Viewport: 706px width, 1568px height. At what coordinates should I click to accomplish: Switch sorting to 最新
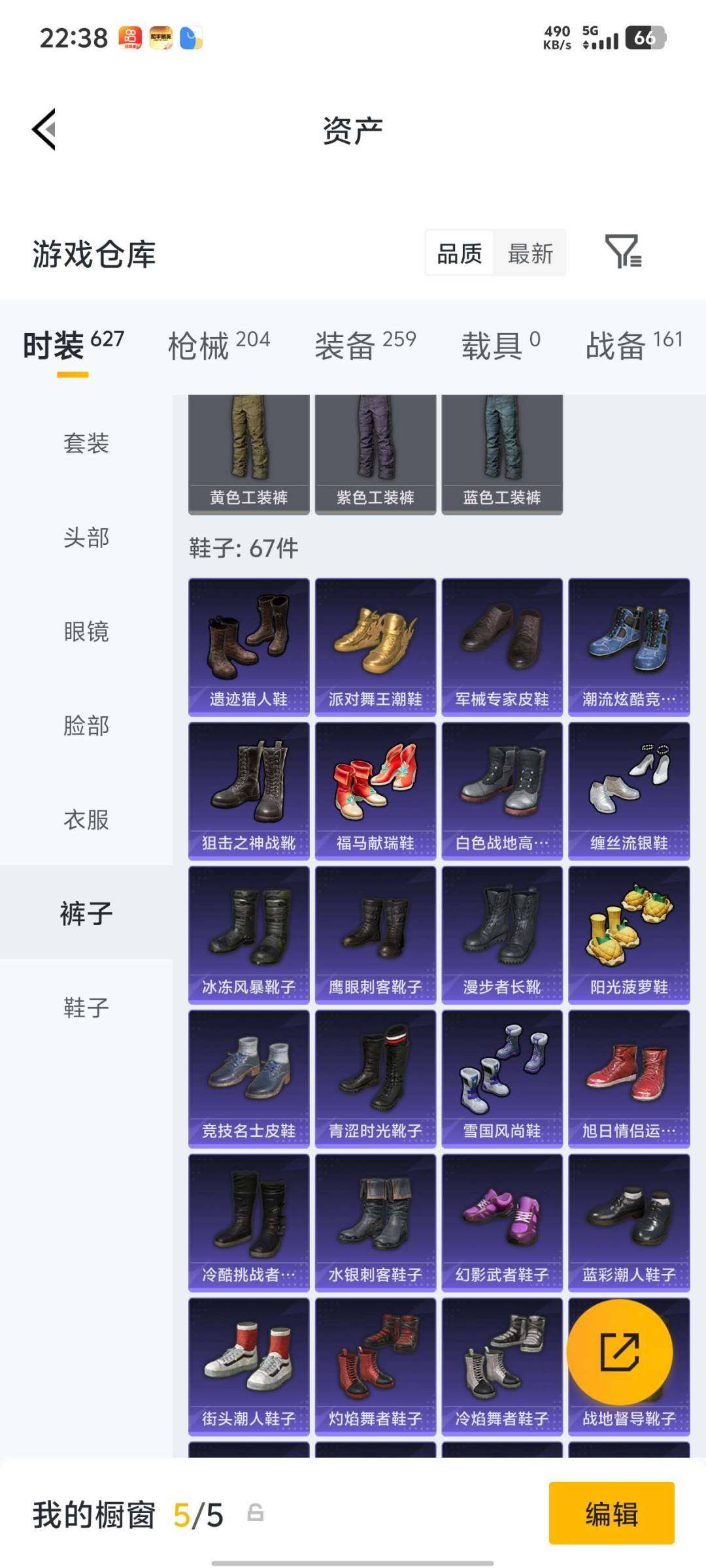point(531,253)
